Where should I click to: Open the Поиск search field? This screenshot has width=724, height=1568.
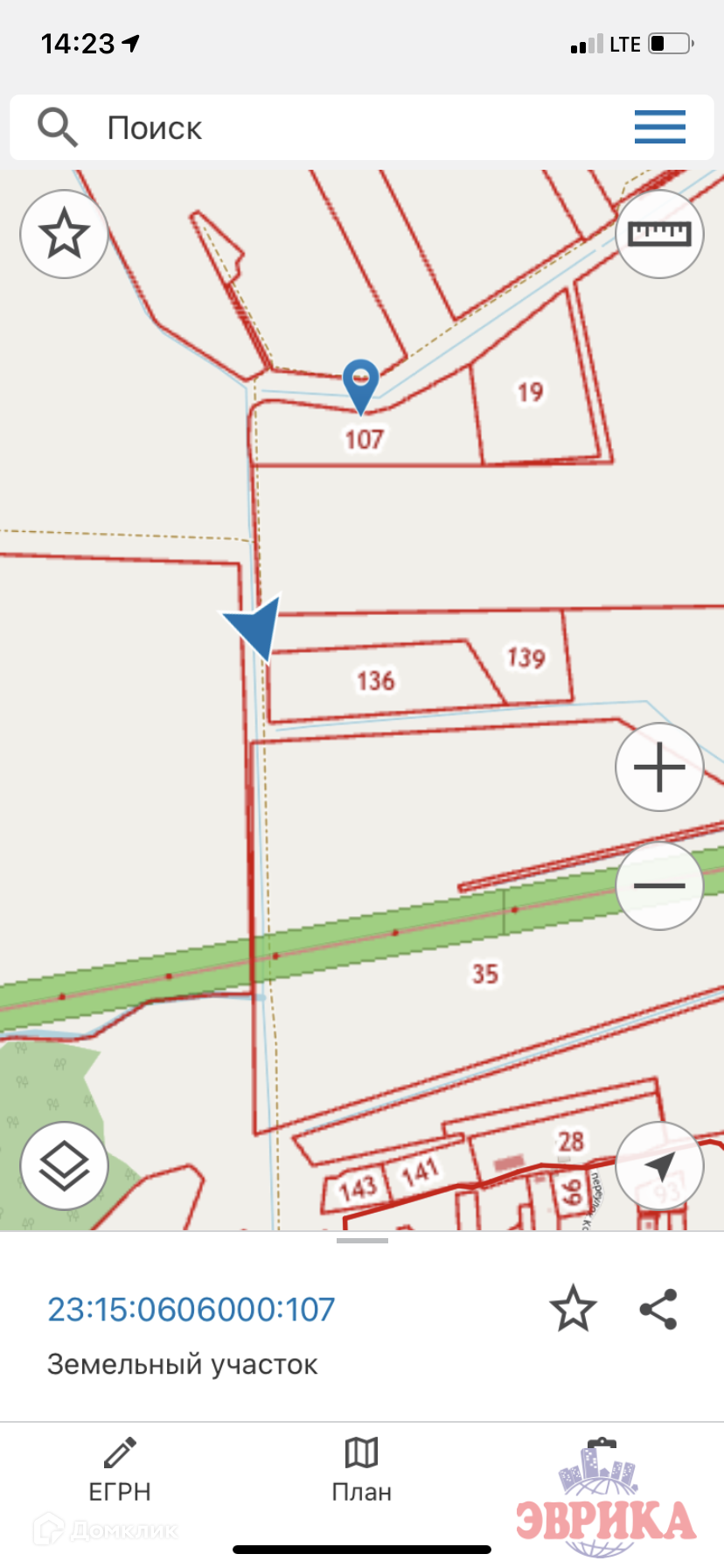pos(350,128)
